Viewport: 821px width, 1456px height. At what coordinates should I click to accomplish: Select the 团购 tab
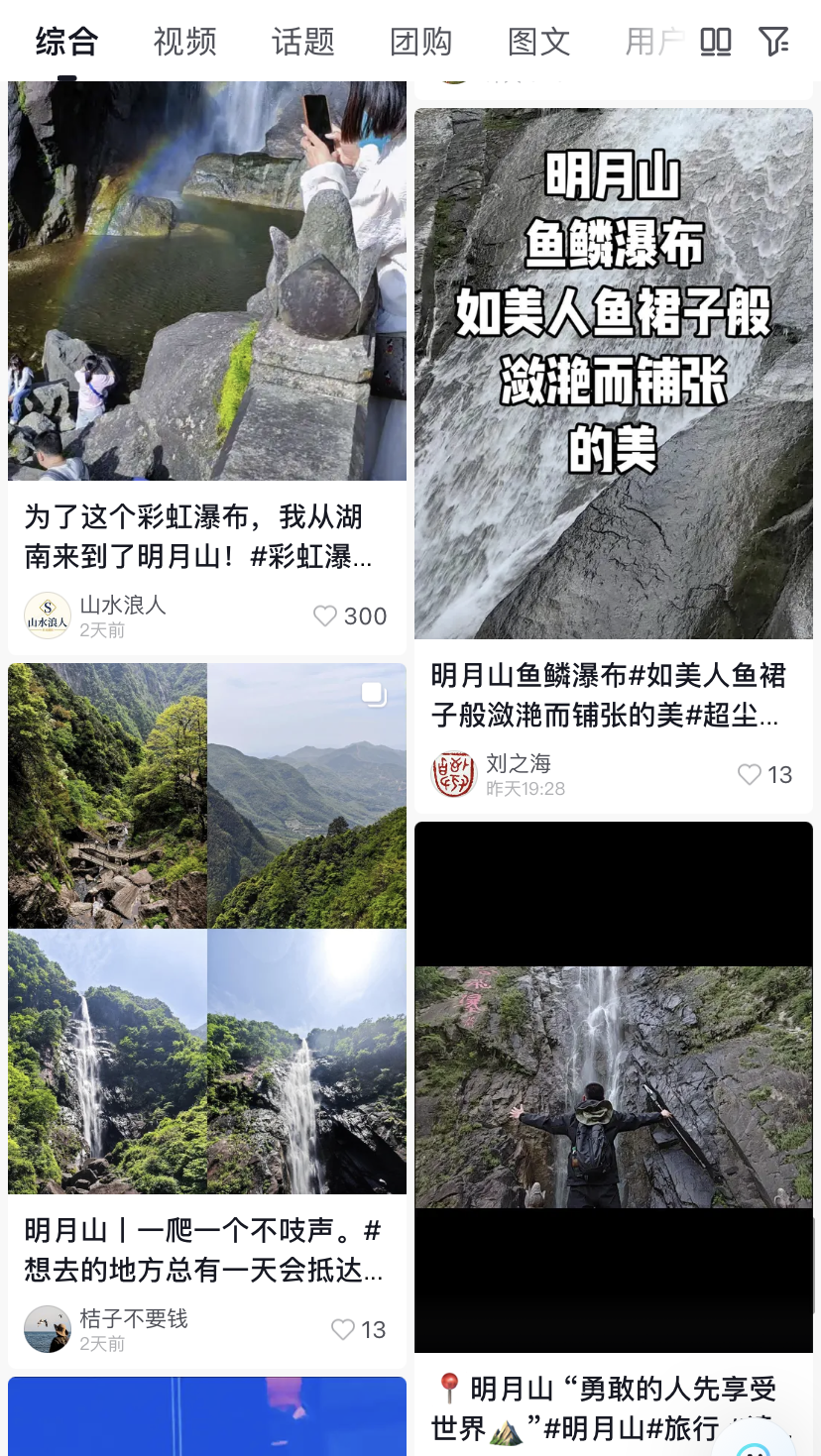pyautogui.click(x=421, y=42)
